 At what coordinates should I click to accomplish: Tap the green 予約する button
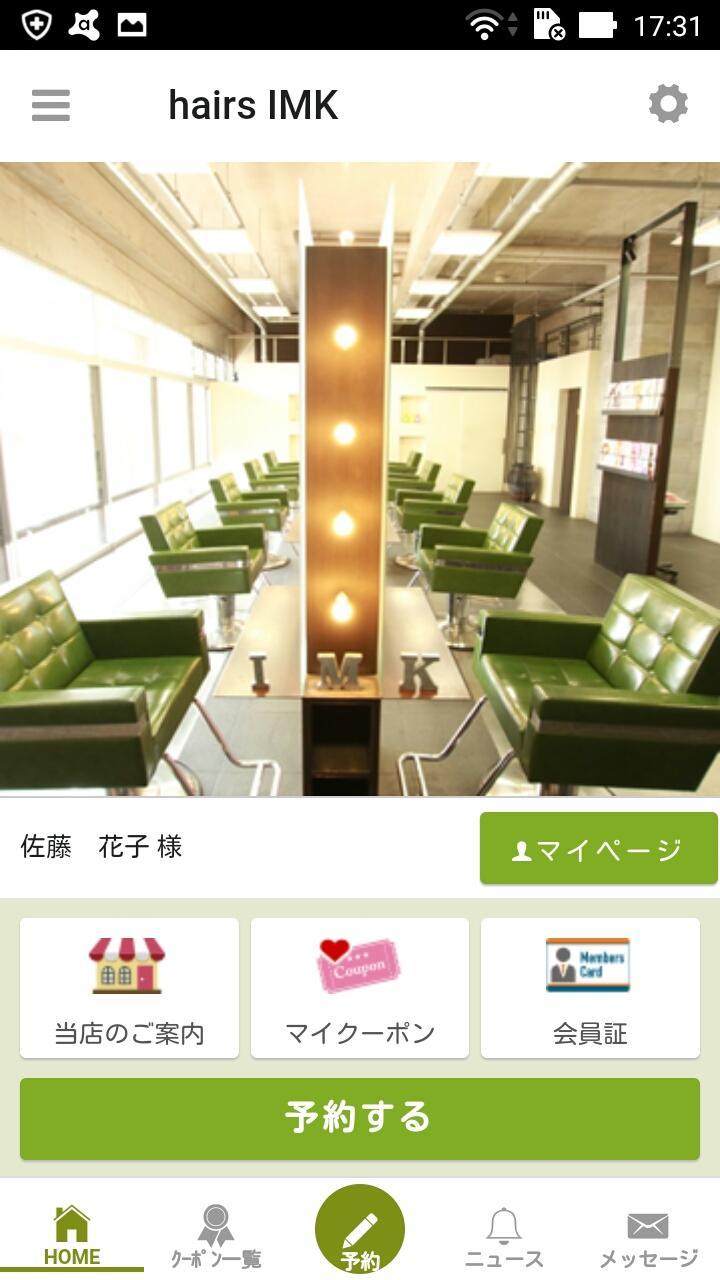pyautogui.click(x=360, y=1118)
